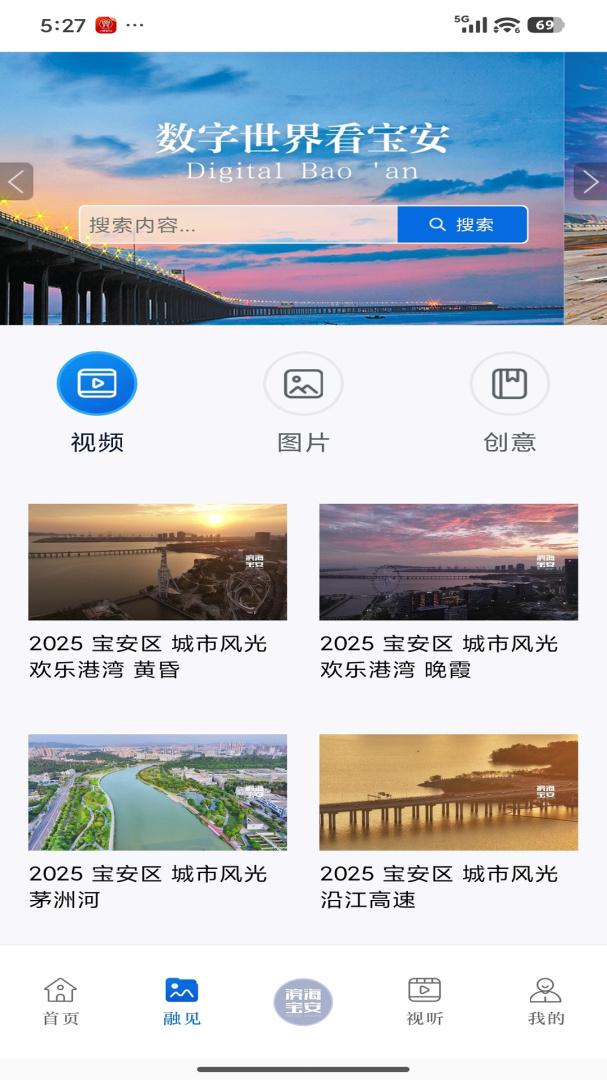Open the 我的 profile tab
Screen dimensions: 607x1080
pos(546,1001)
